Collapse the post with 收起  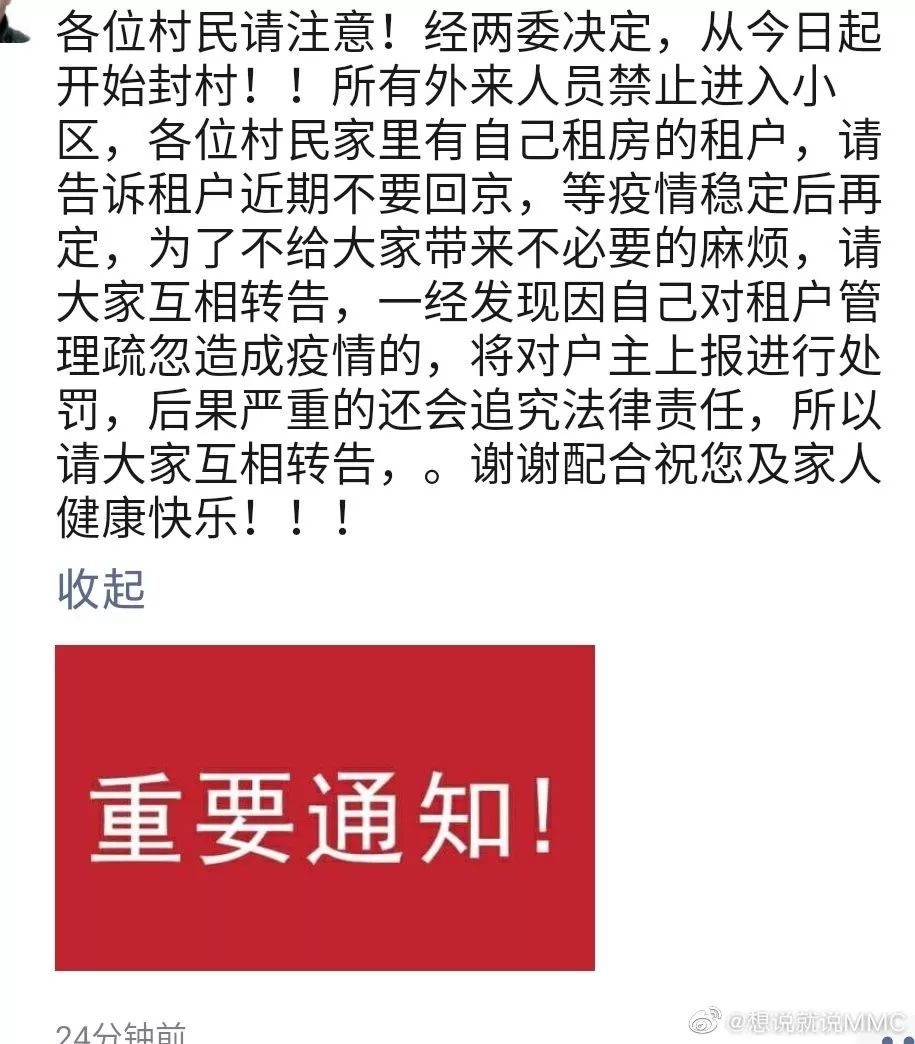coord(101,589)
